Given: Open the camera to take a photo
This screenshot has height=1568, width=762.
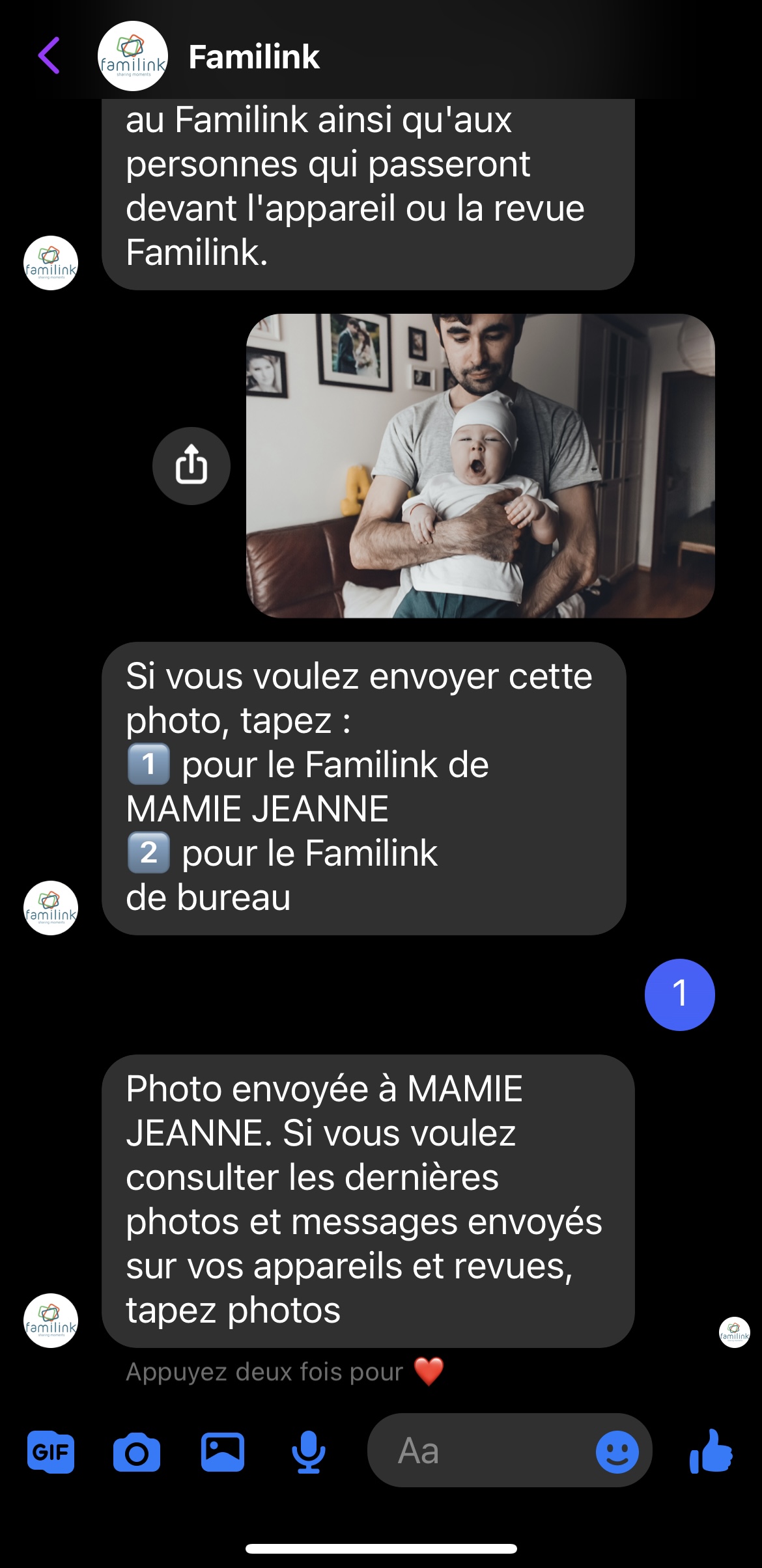Looking at the screenshot, I should click(137, 1452).
